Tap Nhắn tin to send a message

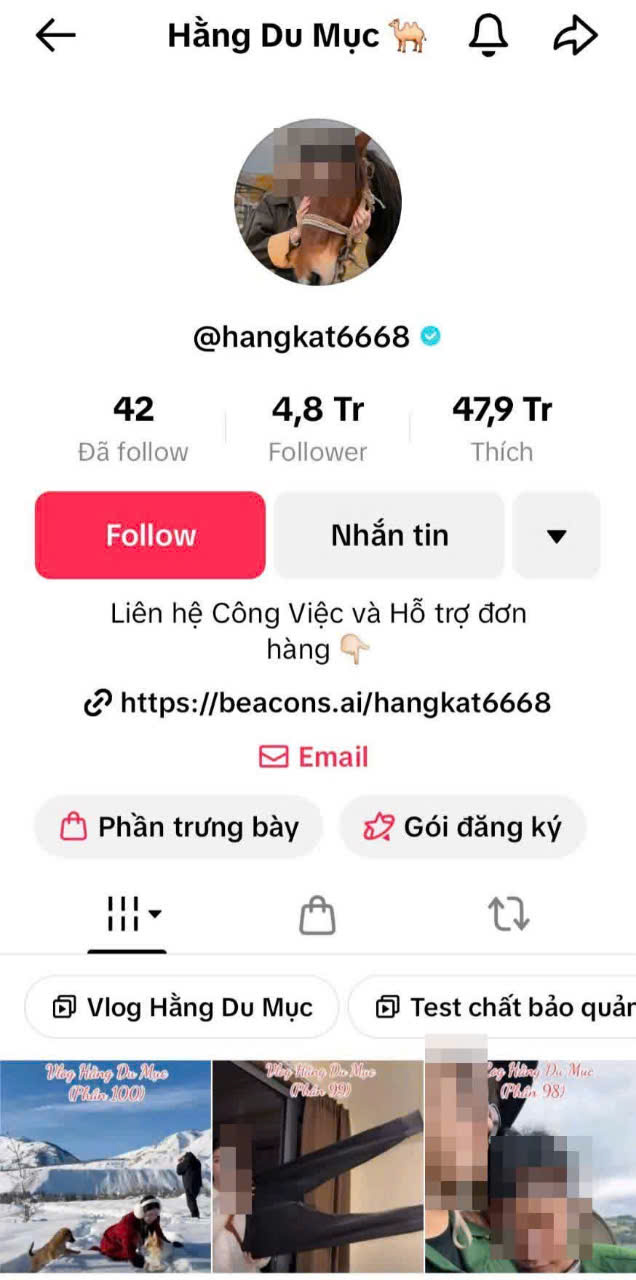(x=389, y=535)
